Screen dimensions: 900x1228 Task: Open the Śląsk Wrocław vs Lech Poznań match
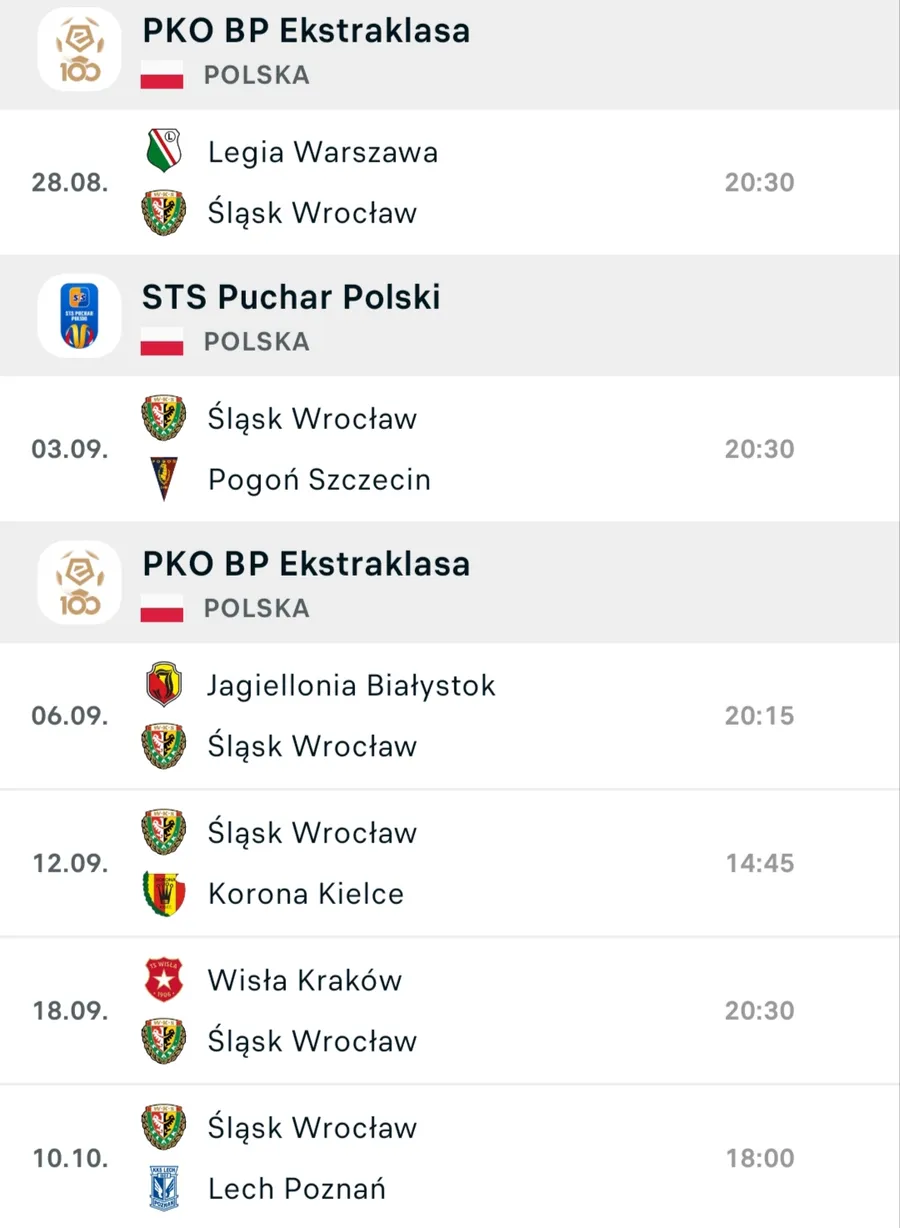pos(450,1157)
